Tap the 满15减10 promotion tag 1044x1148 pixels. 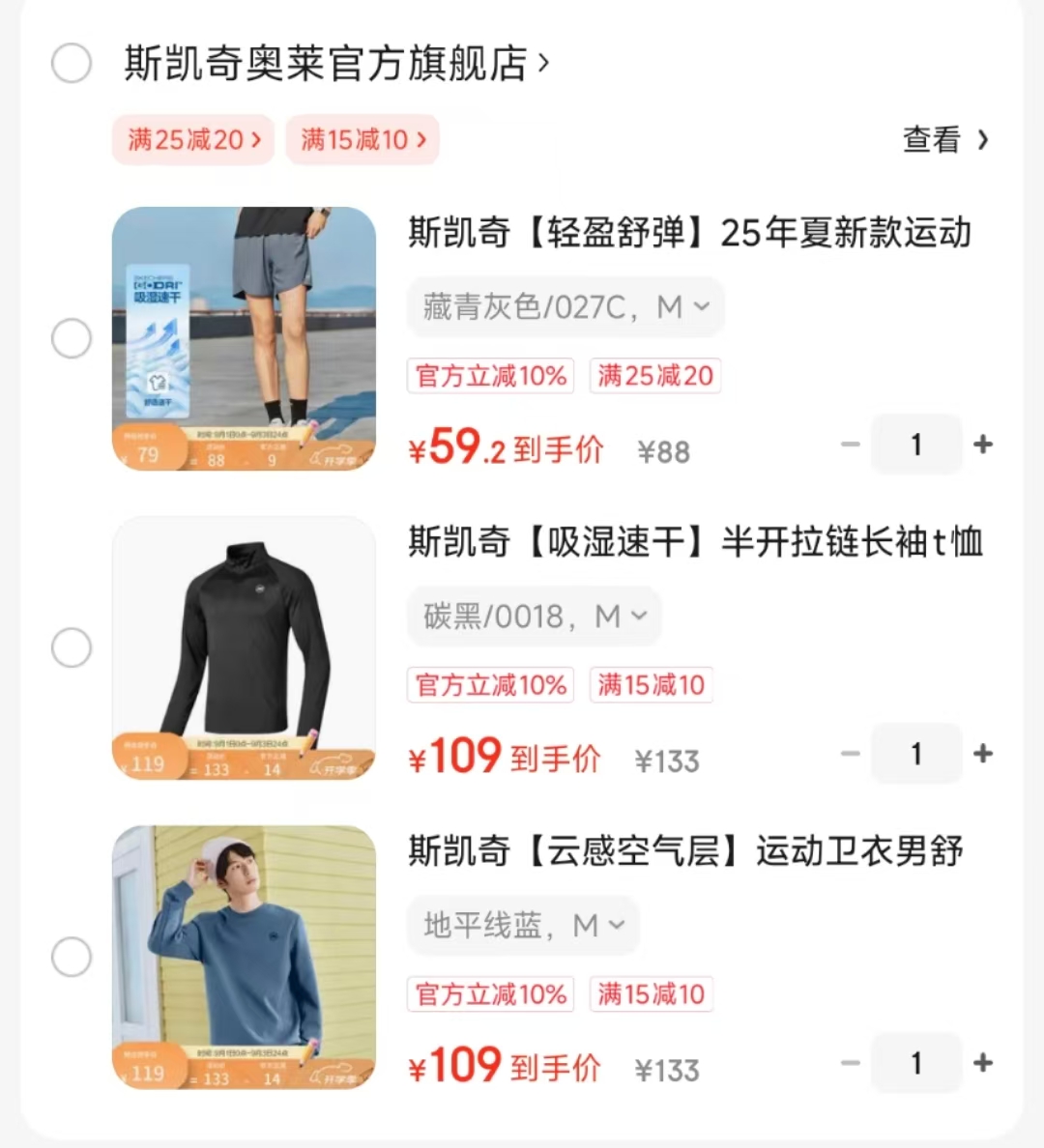[362, 140]
